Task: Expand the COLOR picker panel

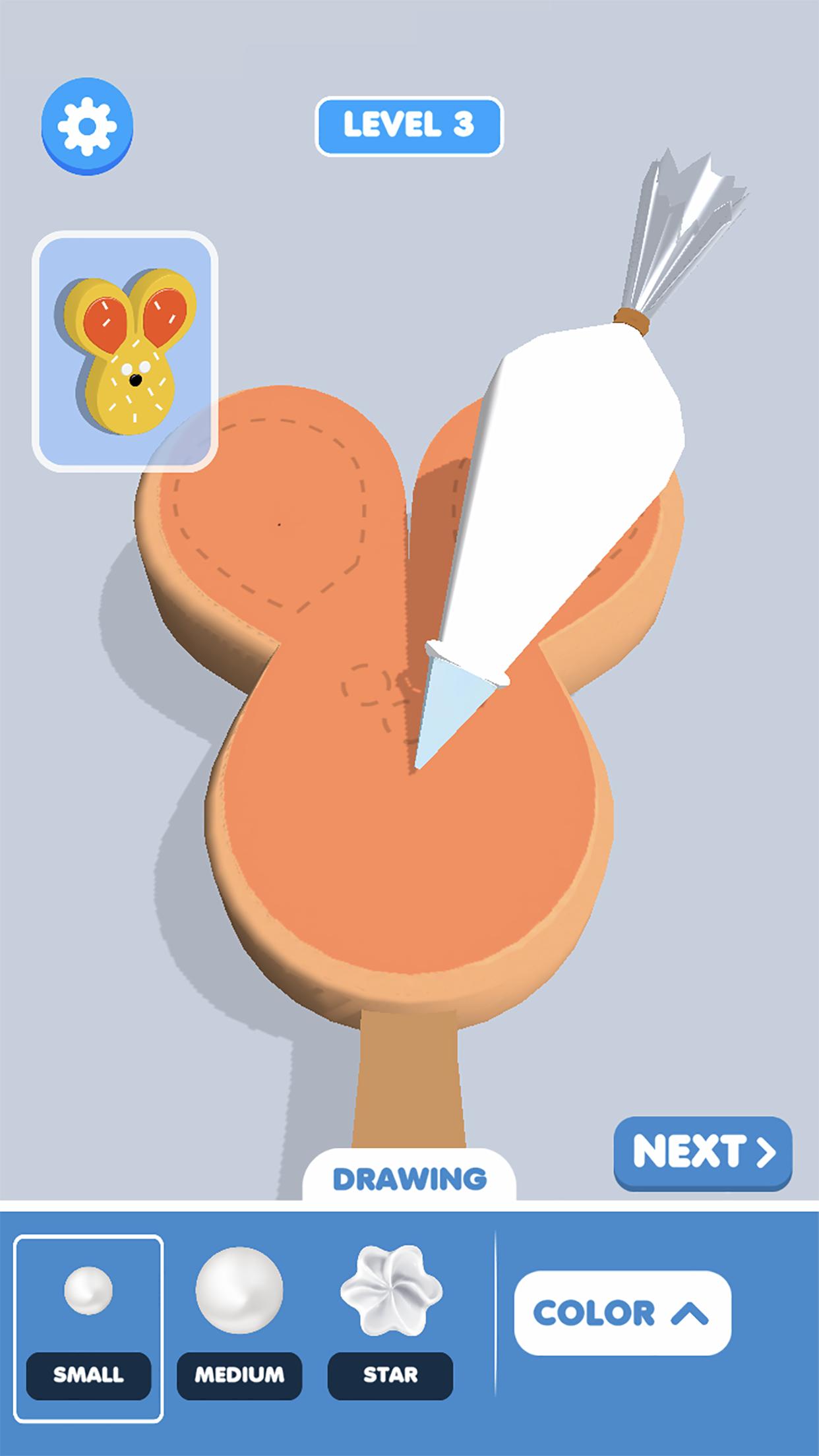Action: [x=623, y=1312]
